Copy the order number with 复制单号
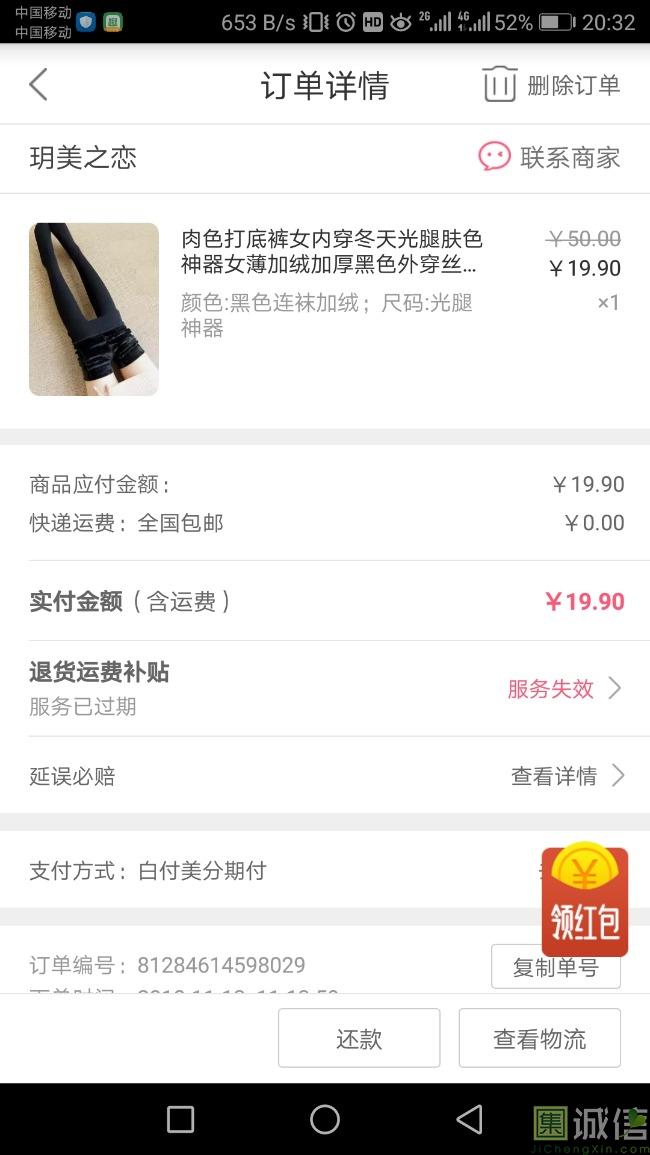The width and height of the screenshot is (650, 1155). (555, 967)
